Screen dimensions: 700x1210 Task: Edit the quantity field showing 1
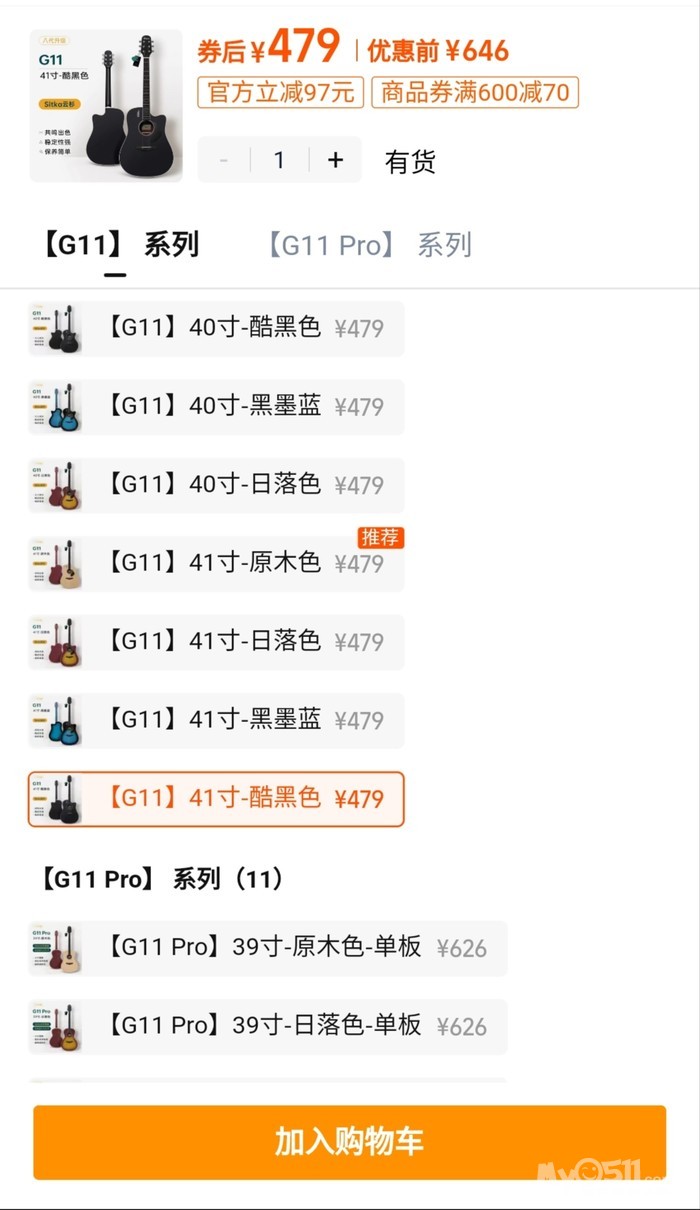[279, 160]
